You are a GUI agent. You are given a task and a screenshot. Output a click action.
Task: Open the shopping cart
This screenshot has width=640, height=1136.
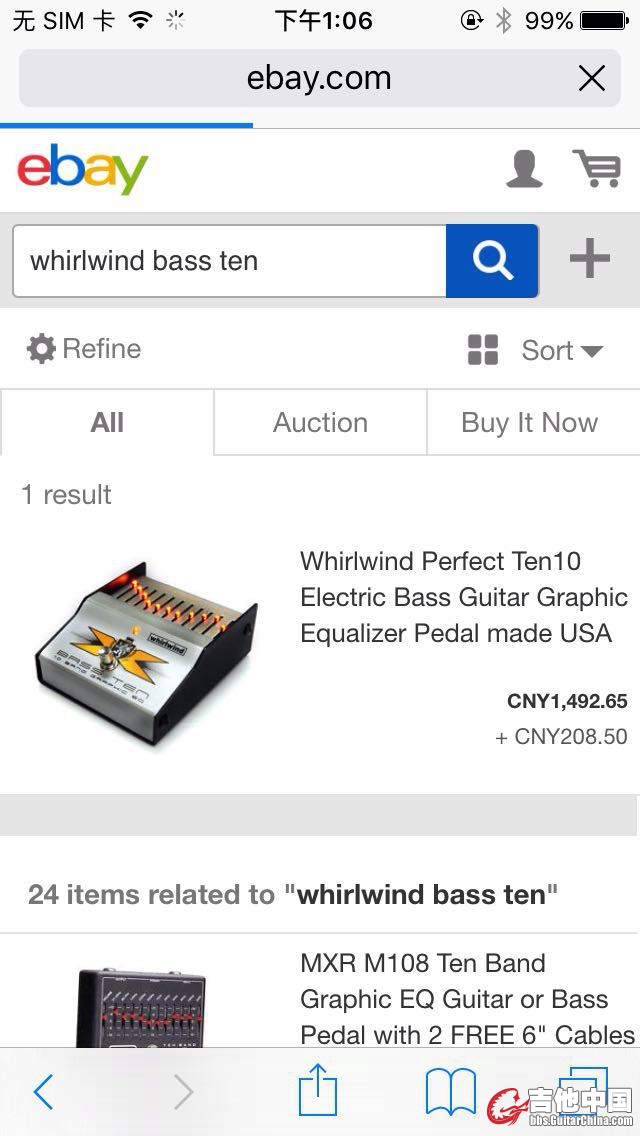[x=596, y=169]
